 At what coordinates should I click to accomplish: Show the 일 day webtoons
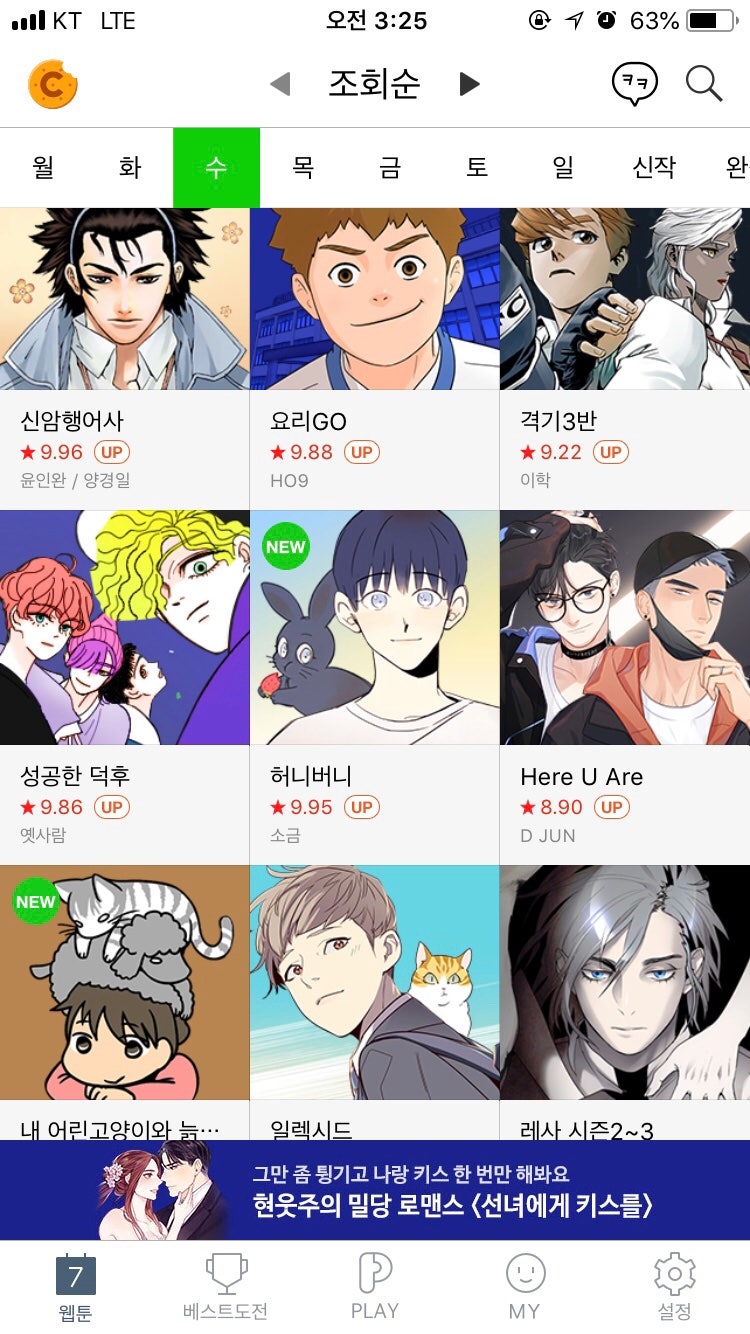coord(564,168)
